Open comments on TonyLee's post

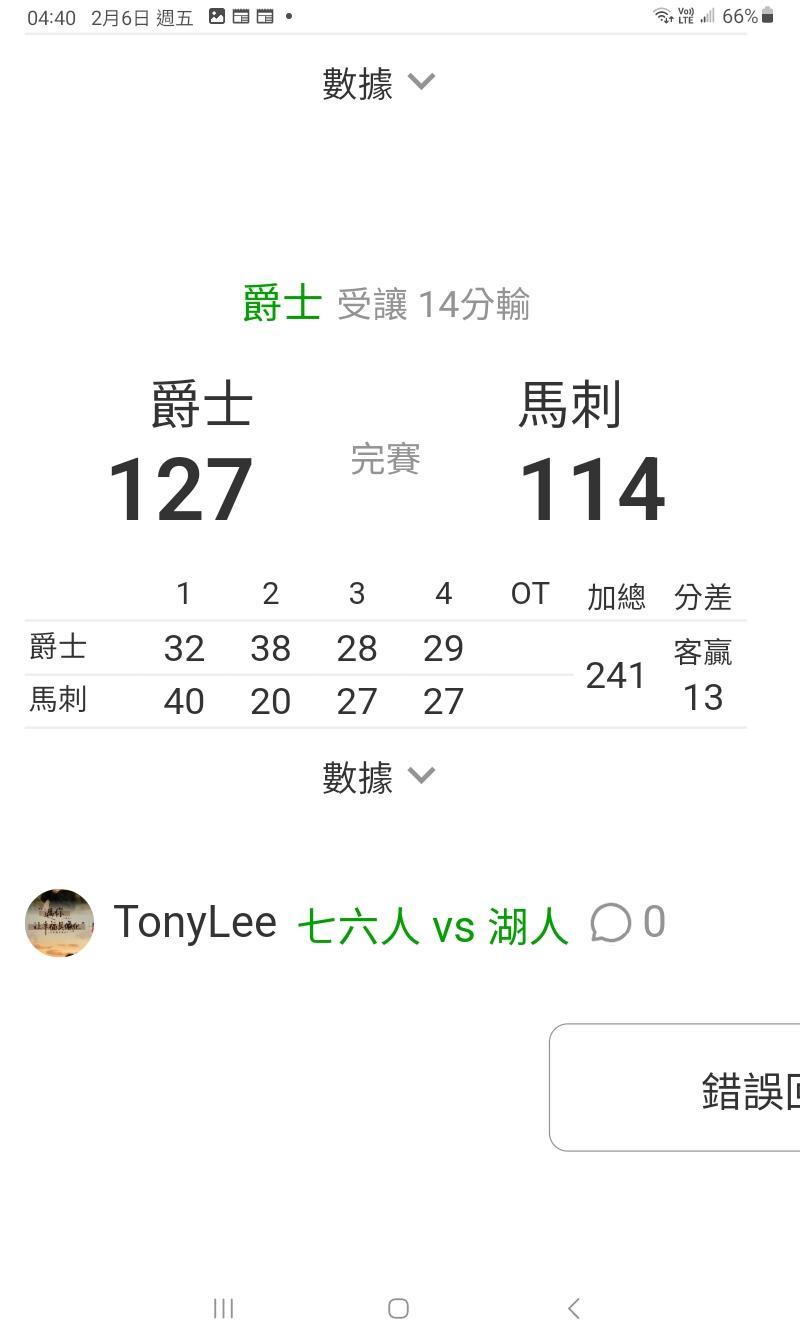627,923
